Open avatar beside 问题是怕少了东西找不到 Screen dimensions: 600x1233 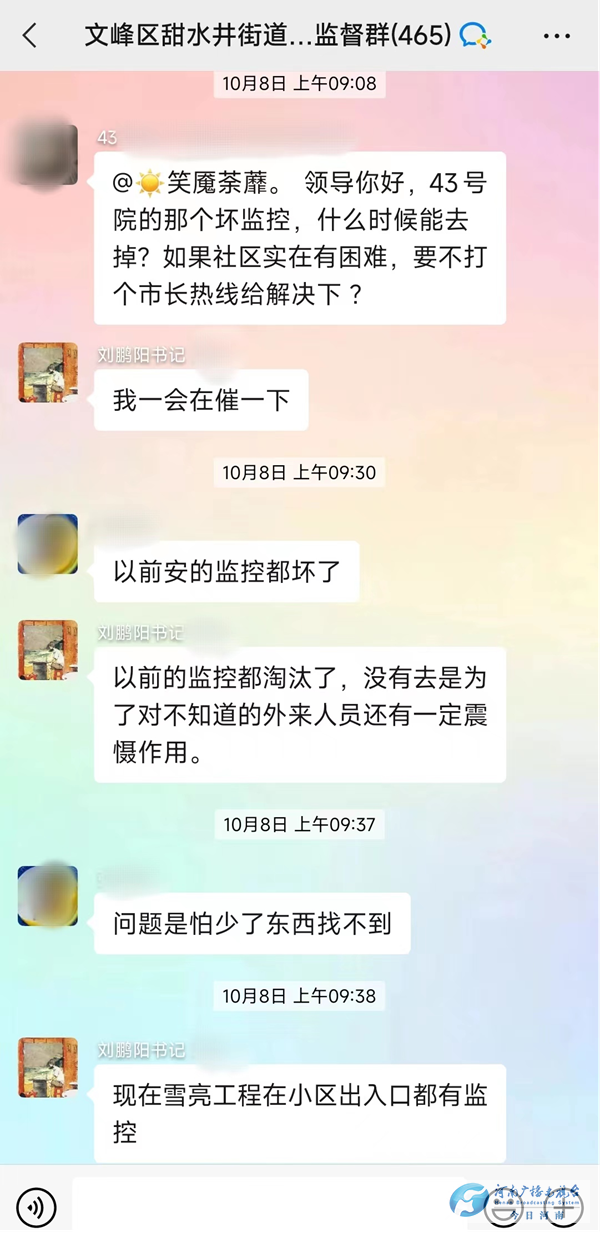pyautogui.click(x=48, y=895)
